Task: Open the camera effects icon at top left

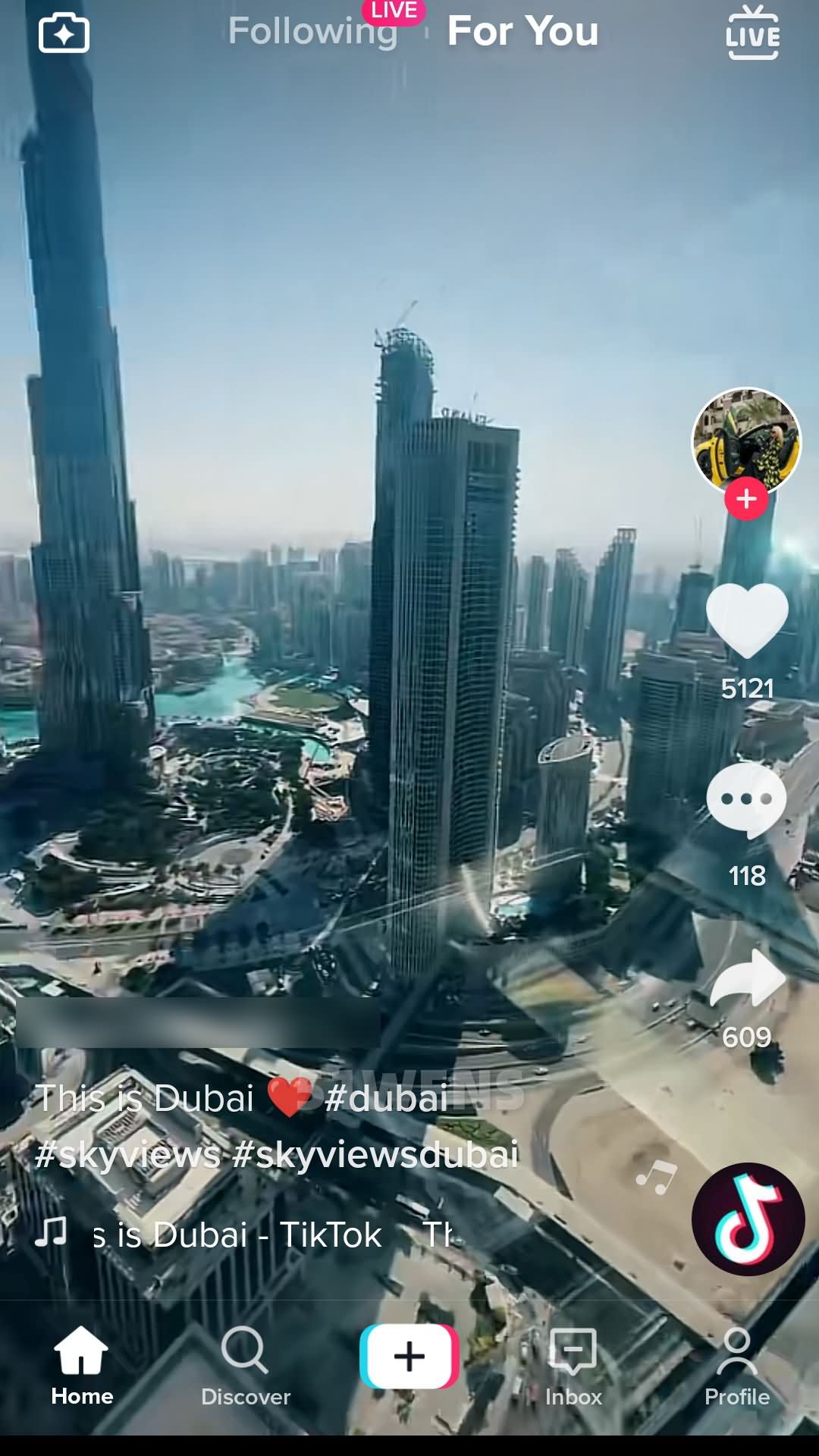Action: [x=64, y=33]
